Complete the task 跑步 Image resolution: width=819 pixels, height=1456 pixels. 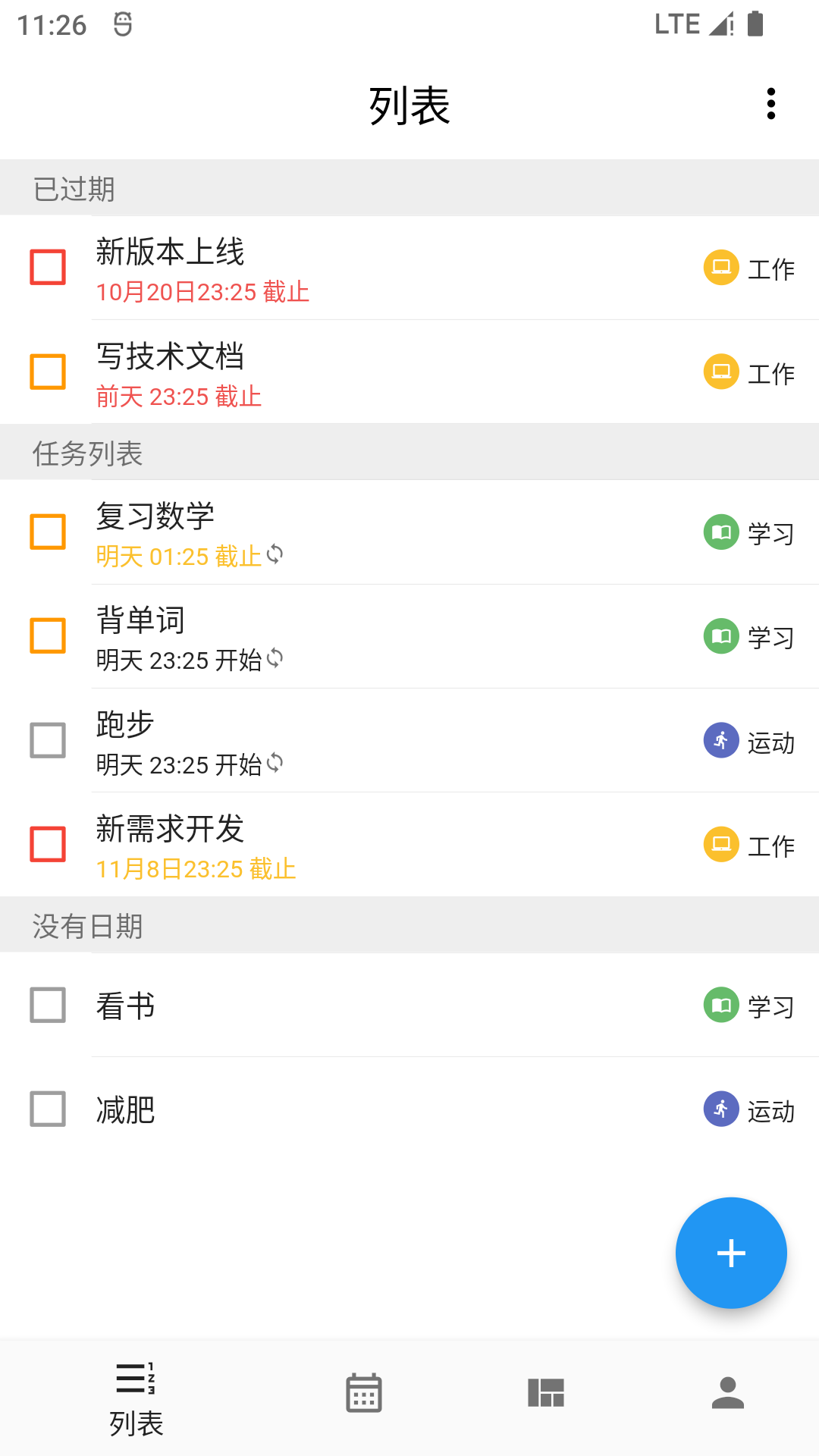(47, 739)
